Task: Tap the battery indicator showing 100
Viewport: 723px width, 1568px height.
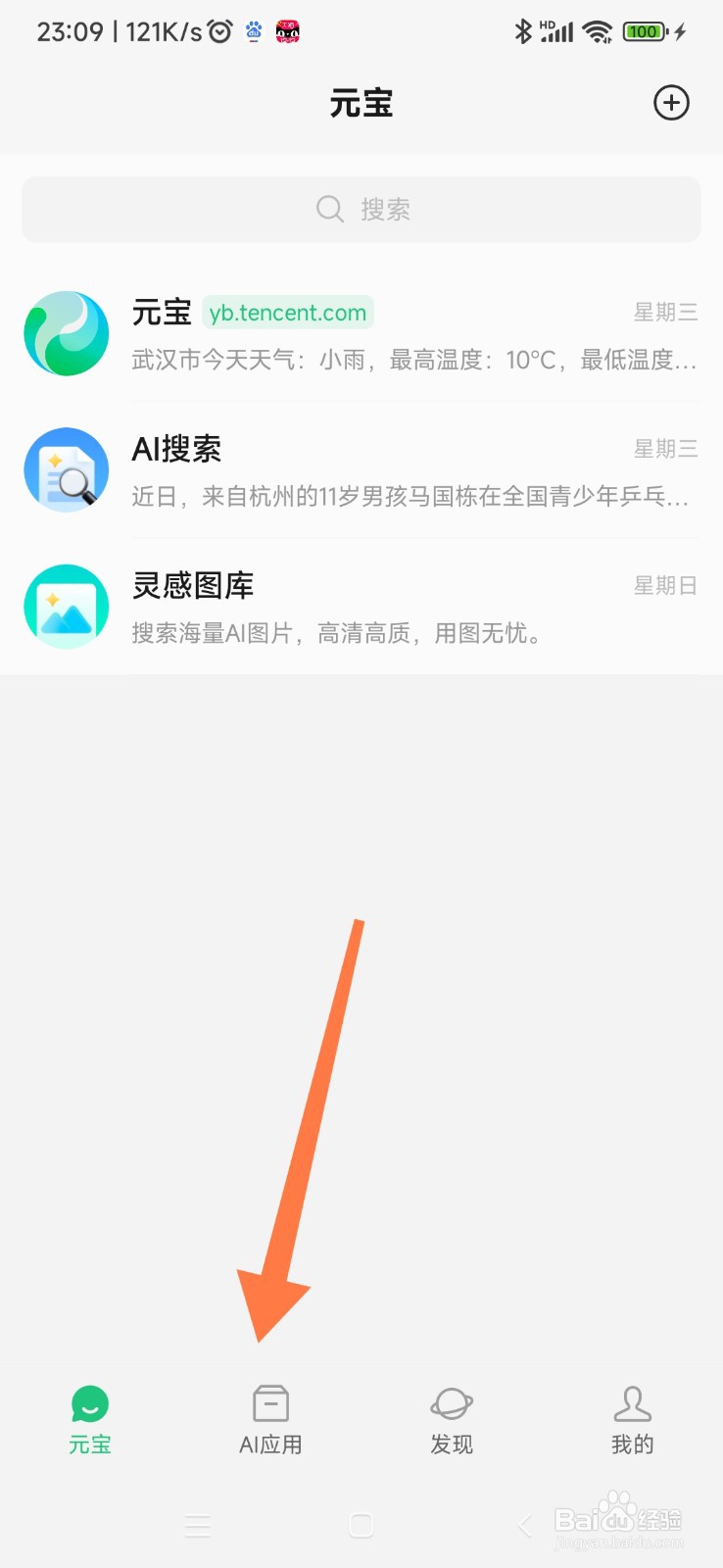Action: tap(642, 30)
